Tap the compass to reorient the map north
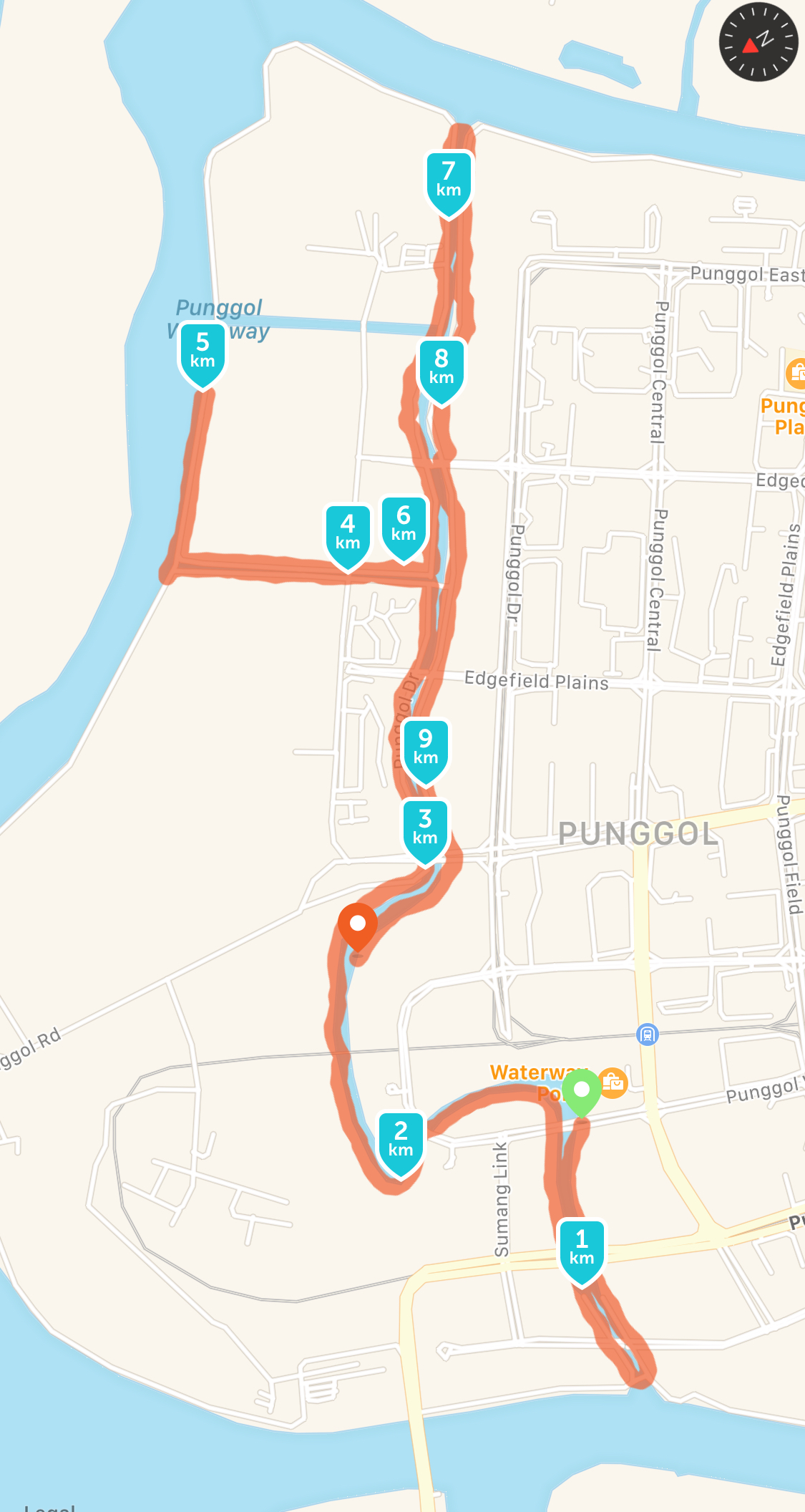This screenshot has width=805, height=1512. click(x=758, y=42)
